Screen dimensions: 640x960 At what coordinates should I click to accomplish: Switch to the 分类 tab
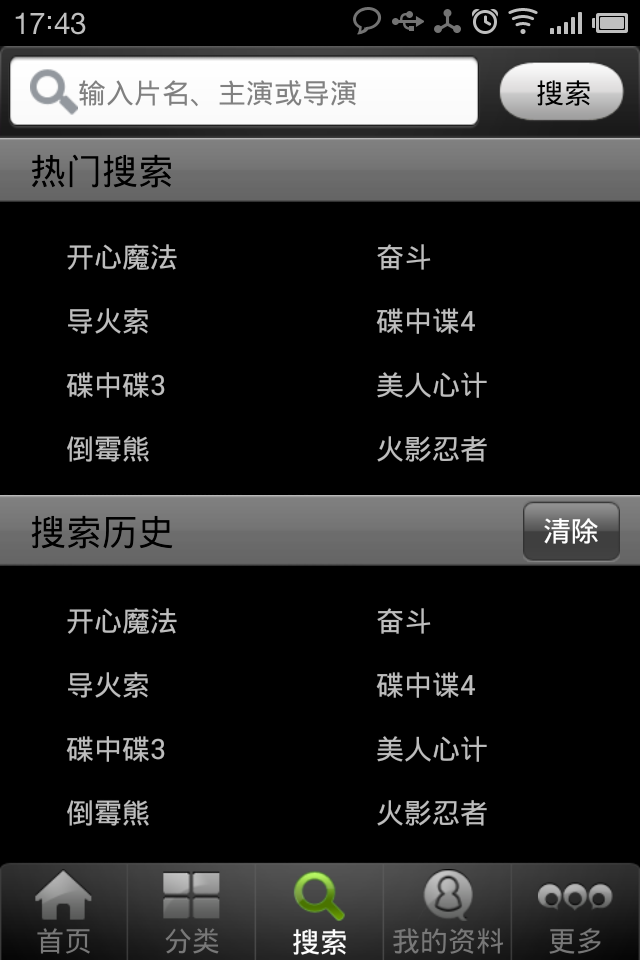(192, 912)
